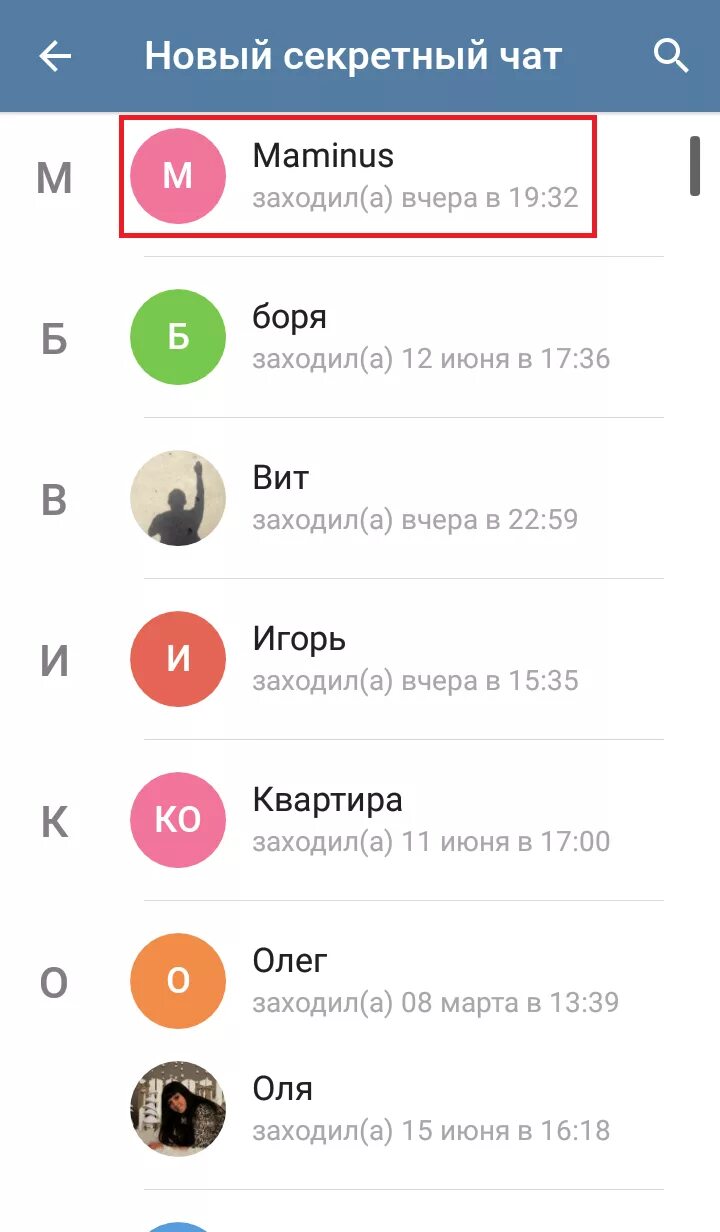Select contact боря
Image resolution: width=720 pixels, height=1232 pixels.
pos(400,337)
